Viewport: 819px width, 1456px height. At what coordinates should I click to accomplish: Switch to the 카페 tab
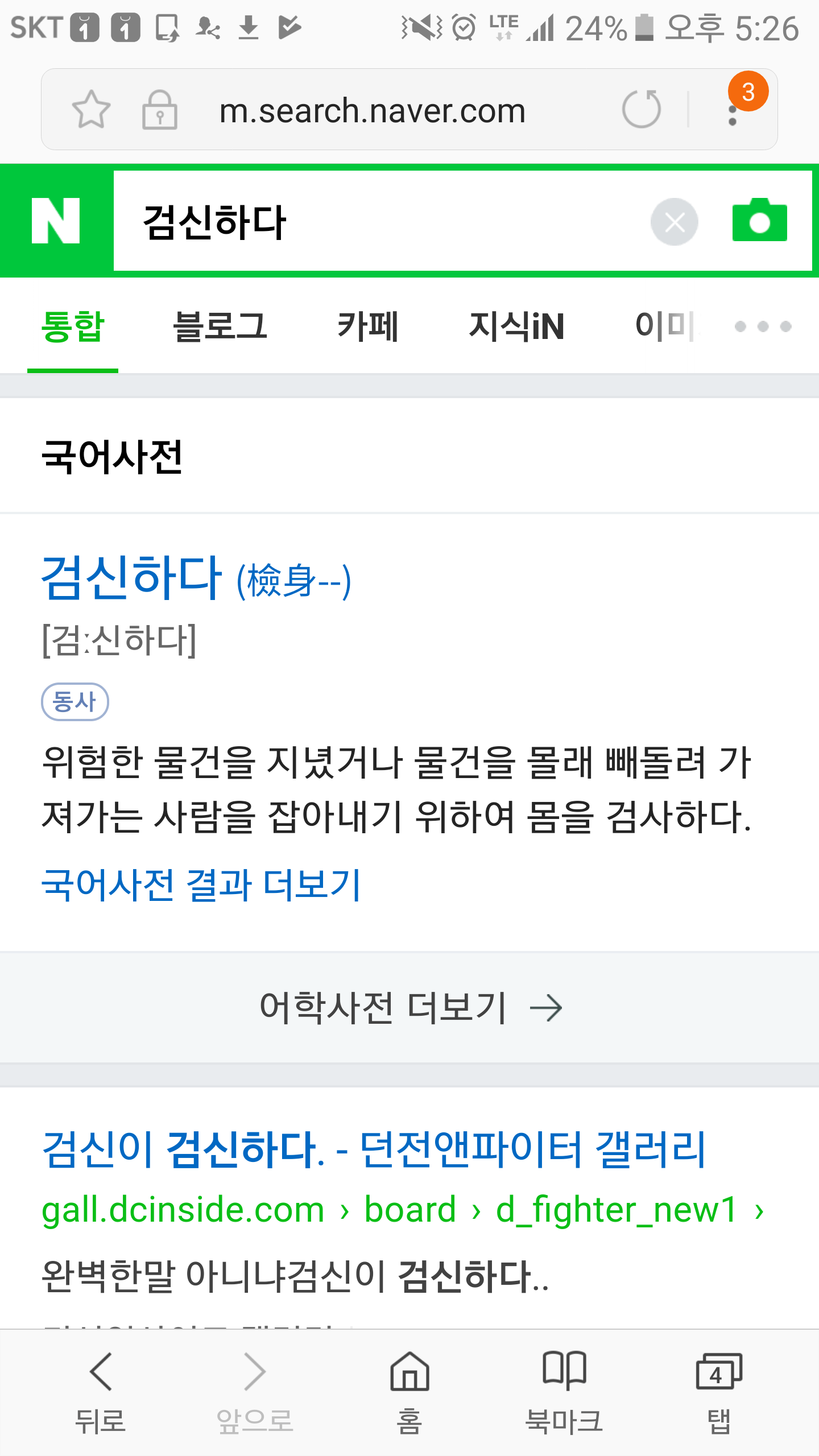(x=368, y=326)
